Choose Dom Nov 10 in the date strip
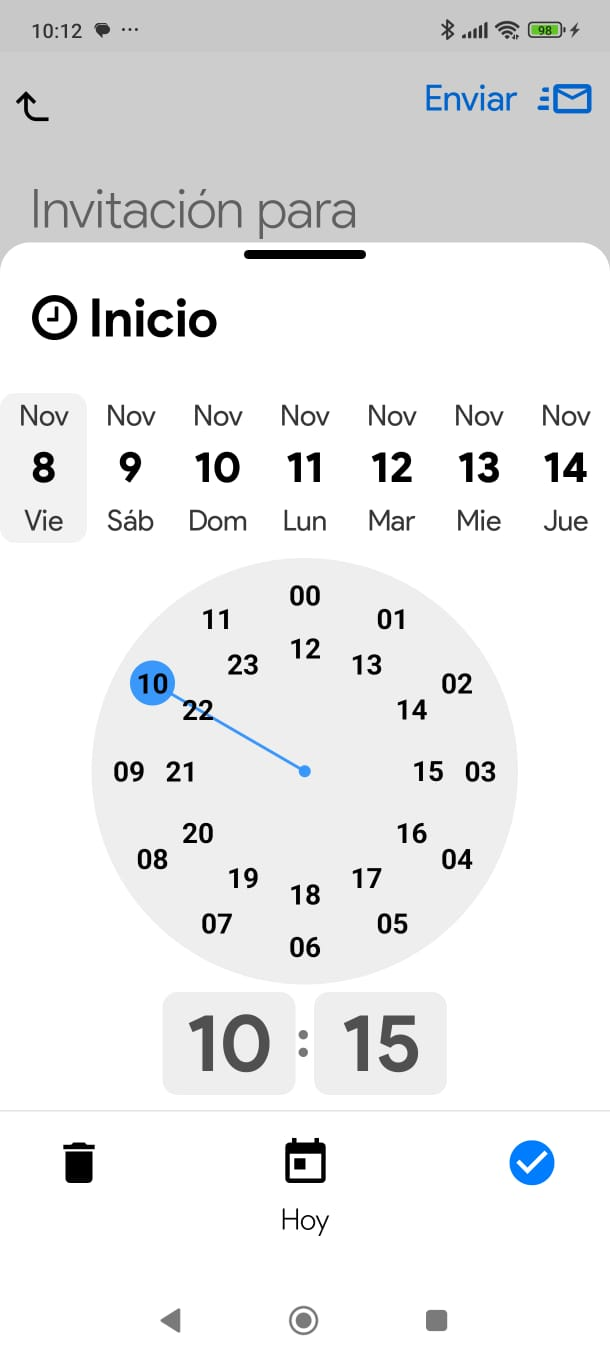Screen dimensions: 610x1356 [217, 468]
